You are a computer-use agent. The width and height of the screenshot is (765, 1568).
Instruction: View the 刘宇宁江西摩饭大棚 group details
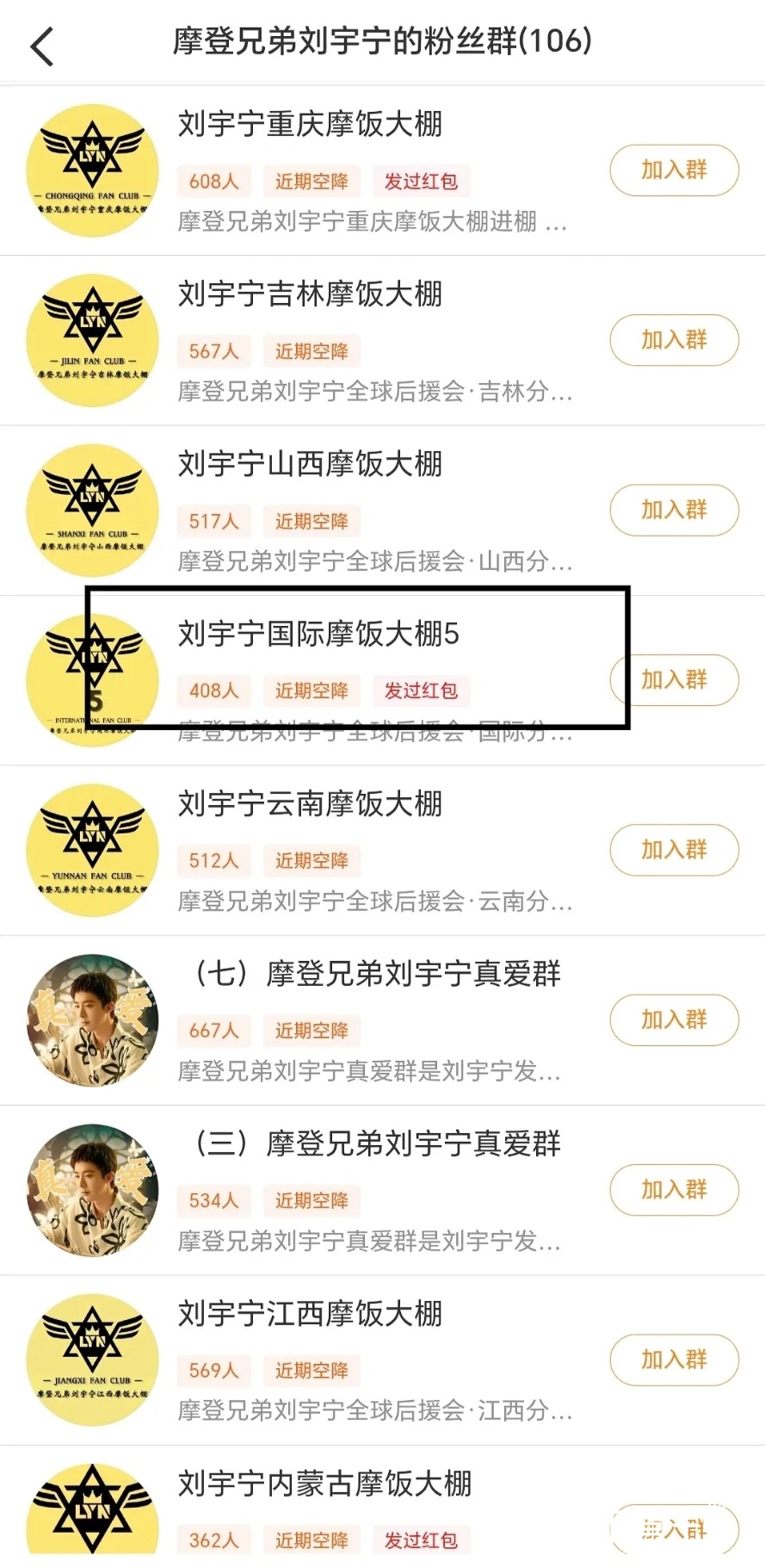pyautogui.click(x=382, y=1360)
